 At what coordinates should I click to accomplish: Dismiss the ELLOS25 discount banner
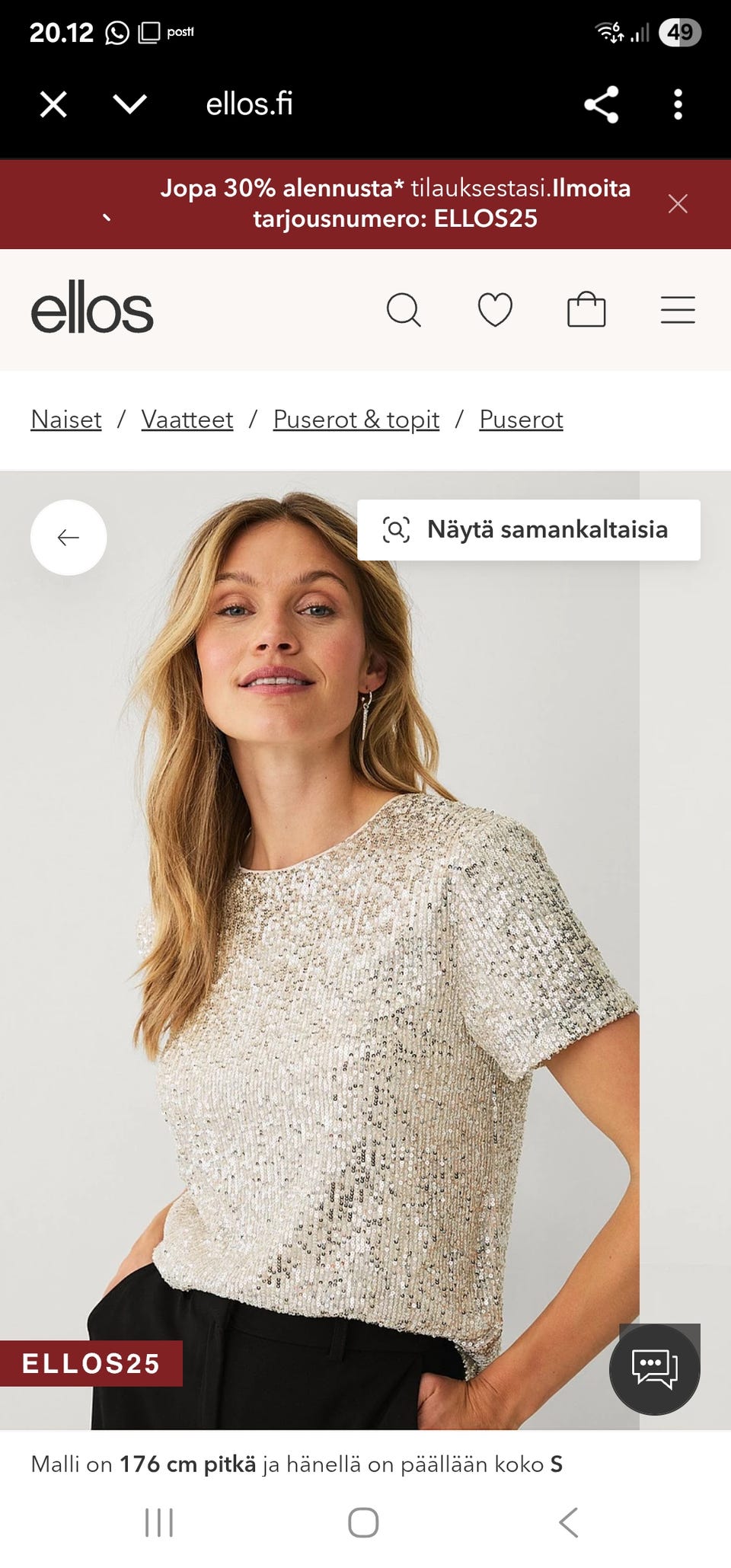click(678, 203)
